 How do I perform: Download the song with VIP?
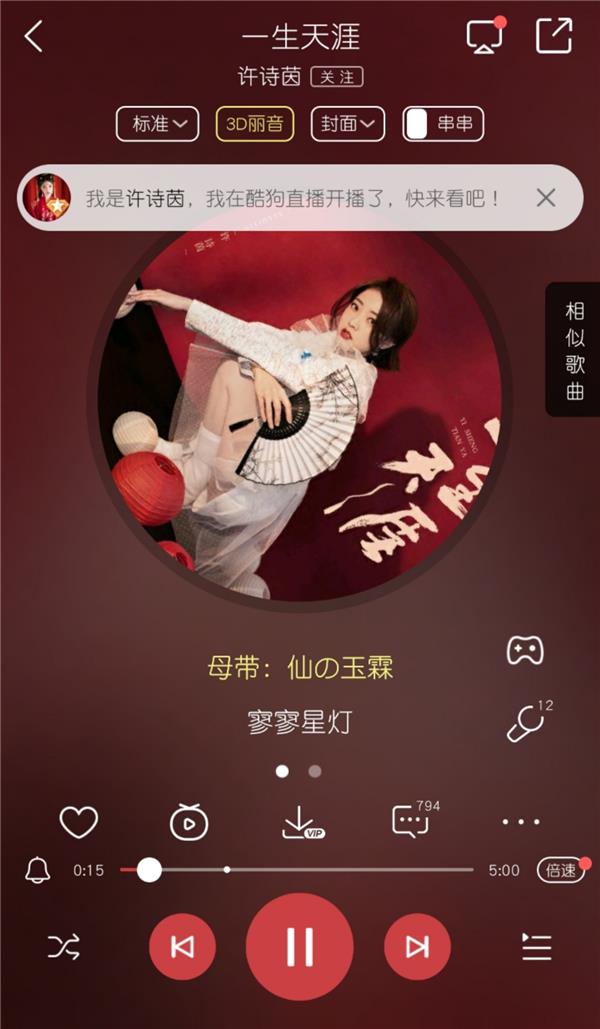click(302, 822)
